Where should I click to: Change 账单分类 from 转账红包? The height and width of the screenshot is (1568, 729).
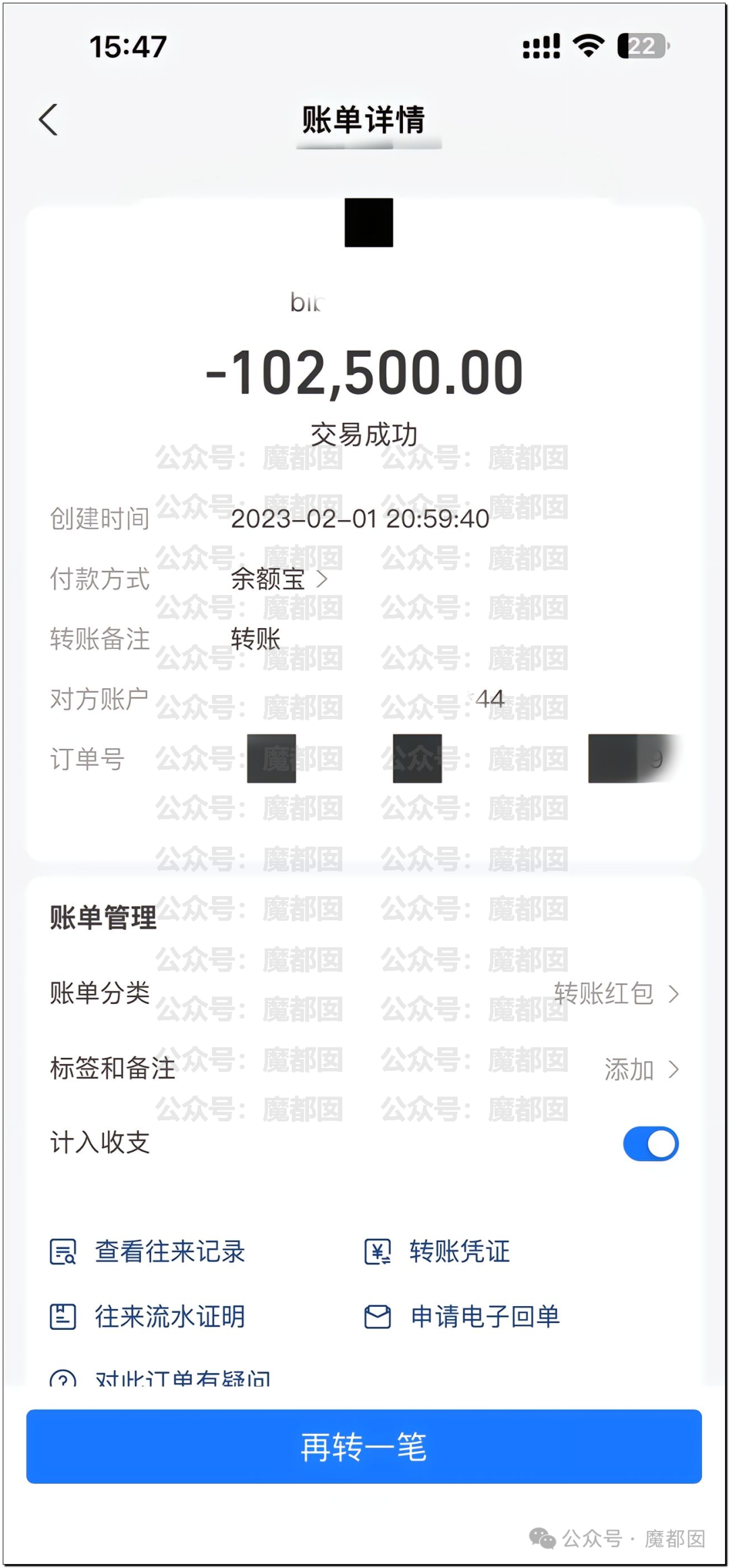point(616,993)
